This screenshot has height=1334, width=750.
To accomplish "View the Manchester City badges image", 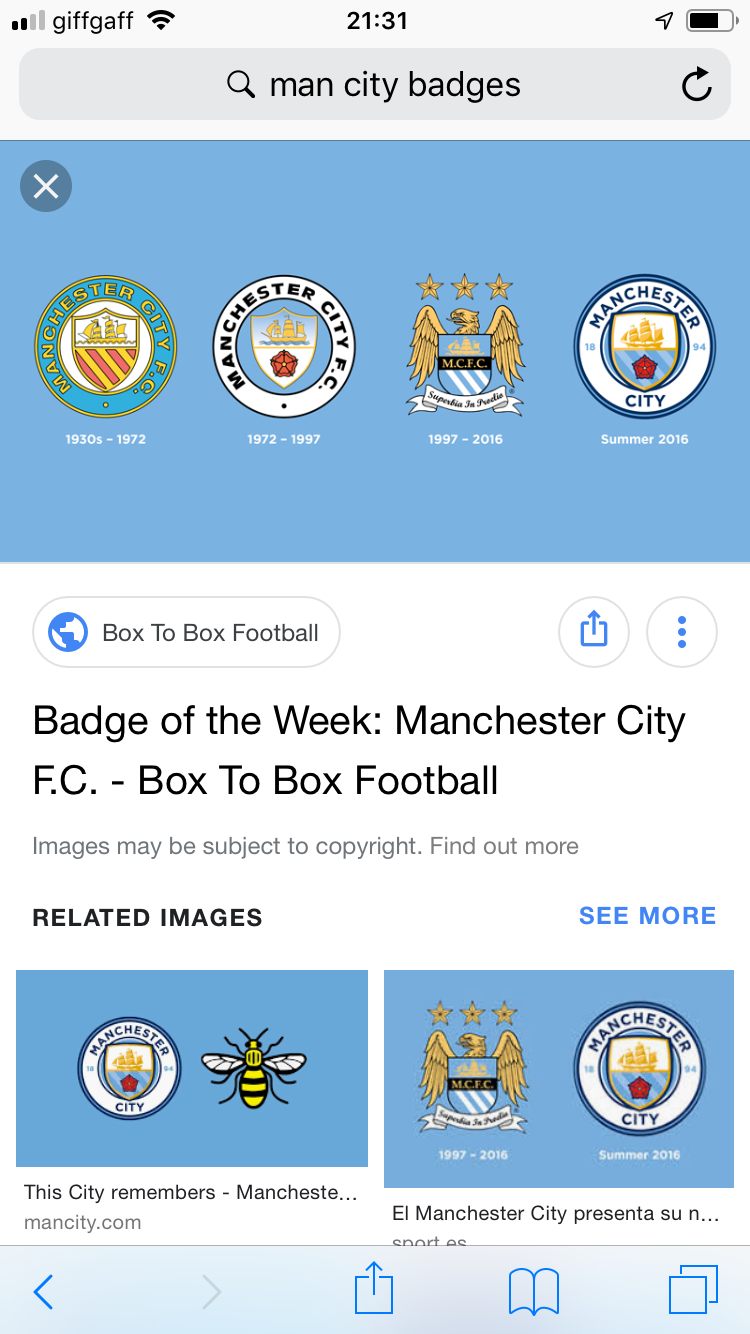I will (375, 351).
